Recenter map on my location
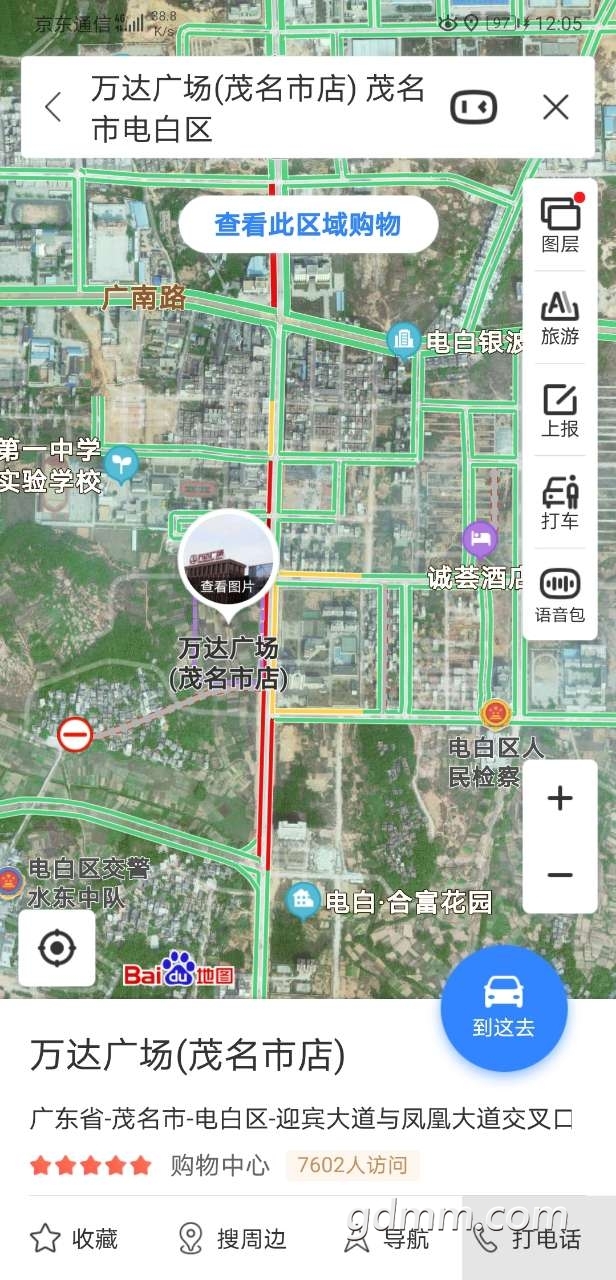This screenshot has height=1280, width=616. [x=57, y=947]
